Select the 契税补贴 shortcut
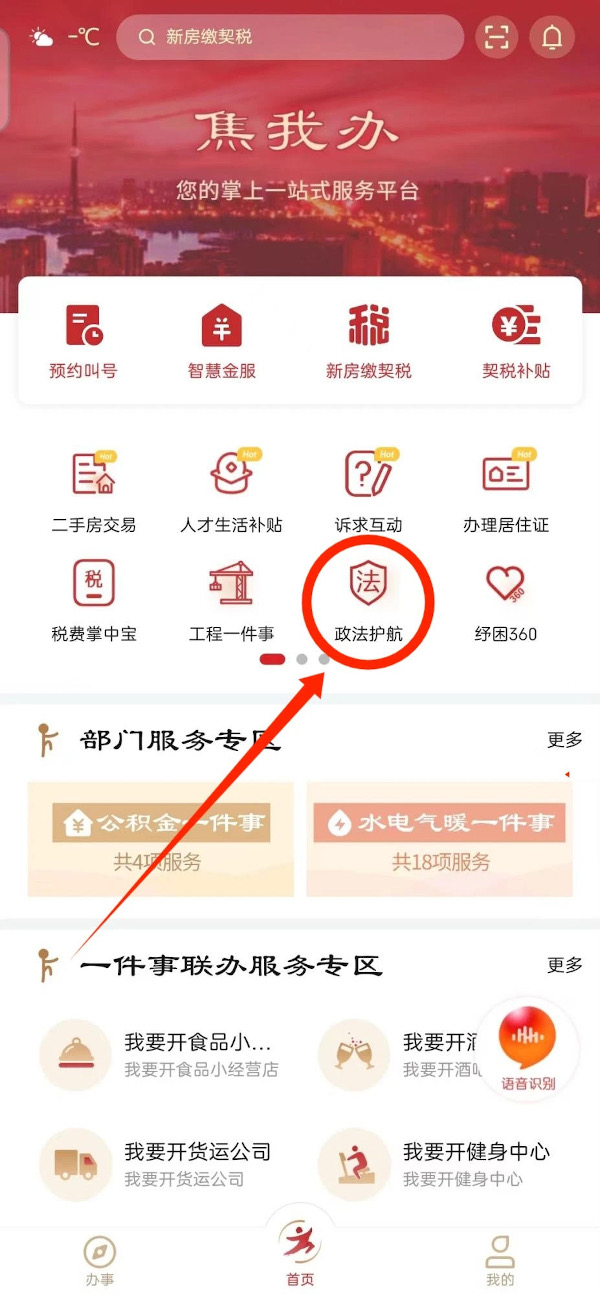The width and height of the screenshot is (600, 1294). pos(516,342)
